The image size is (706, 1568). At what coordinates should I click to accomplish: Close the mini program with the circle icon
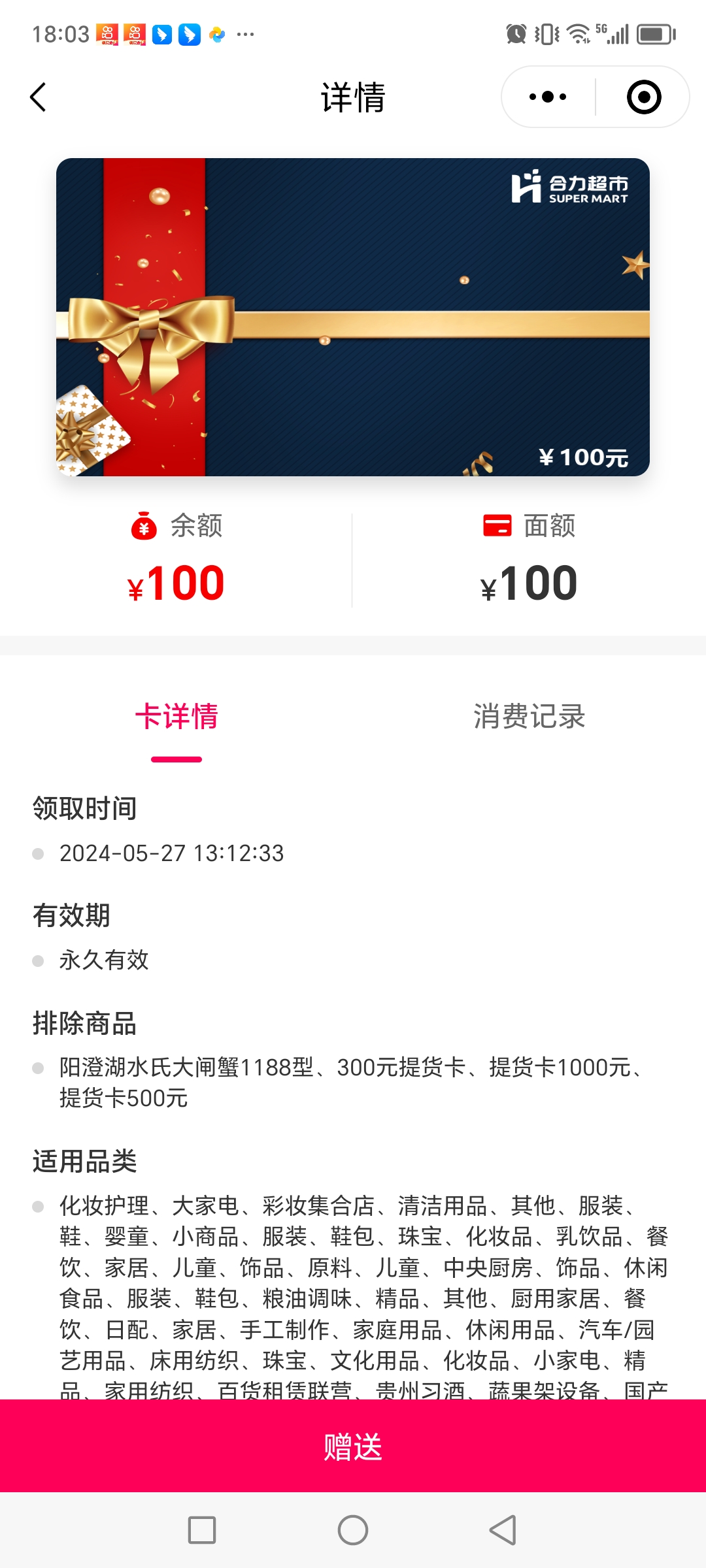tap(644, 97)
